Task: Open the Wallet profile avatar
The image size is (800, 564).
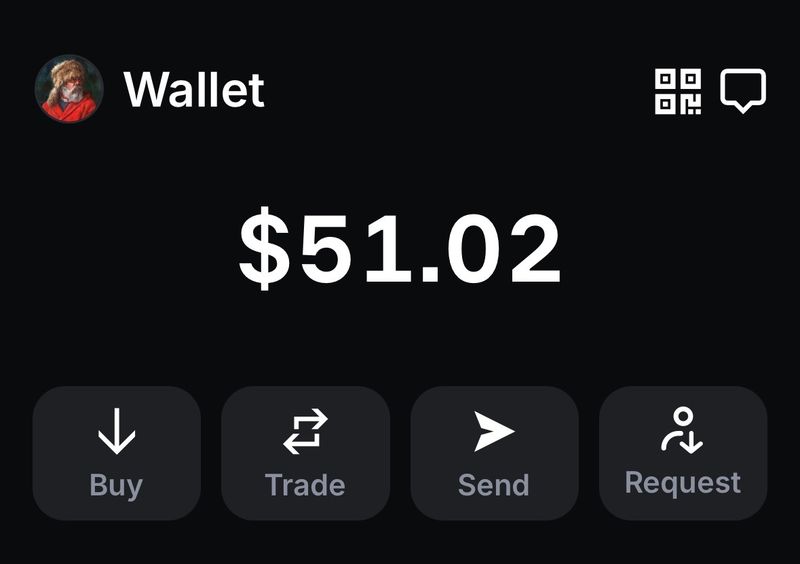Action: pyautogui.click(x=69, y=89)
